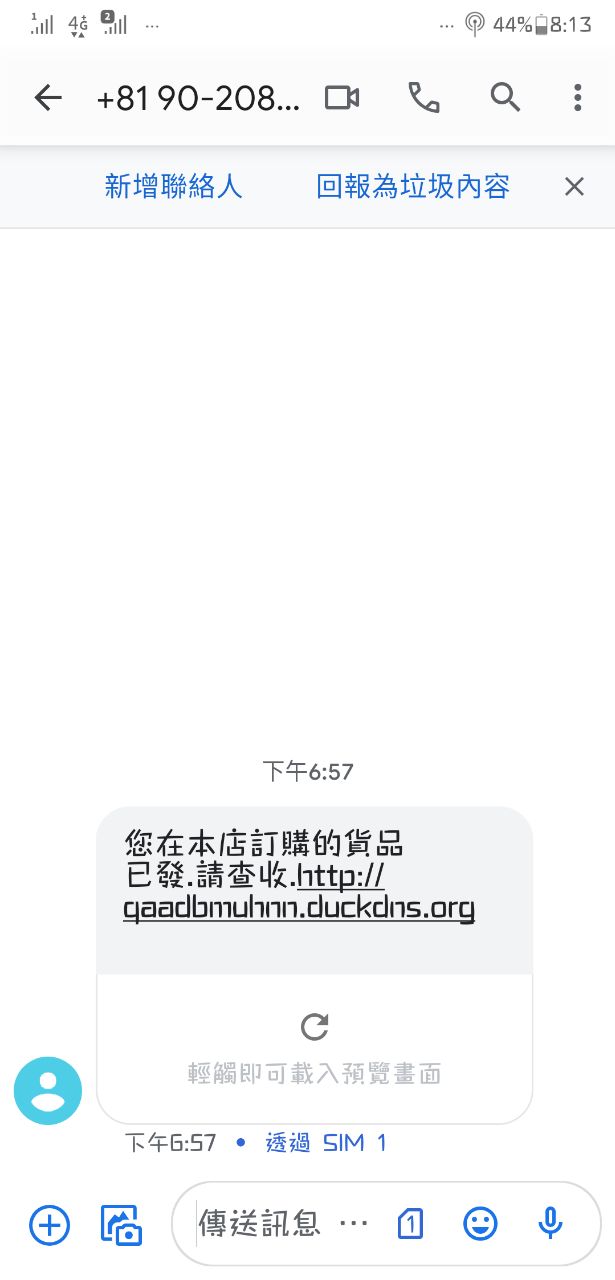Screen dimensions: 615x1280
Task: Tap 新增聯絡人 to add contact
Action: pyautogui.click(x=173, y=186)
